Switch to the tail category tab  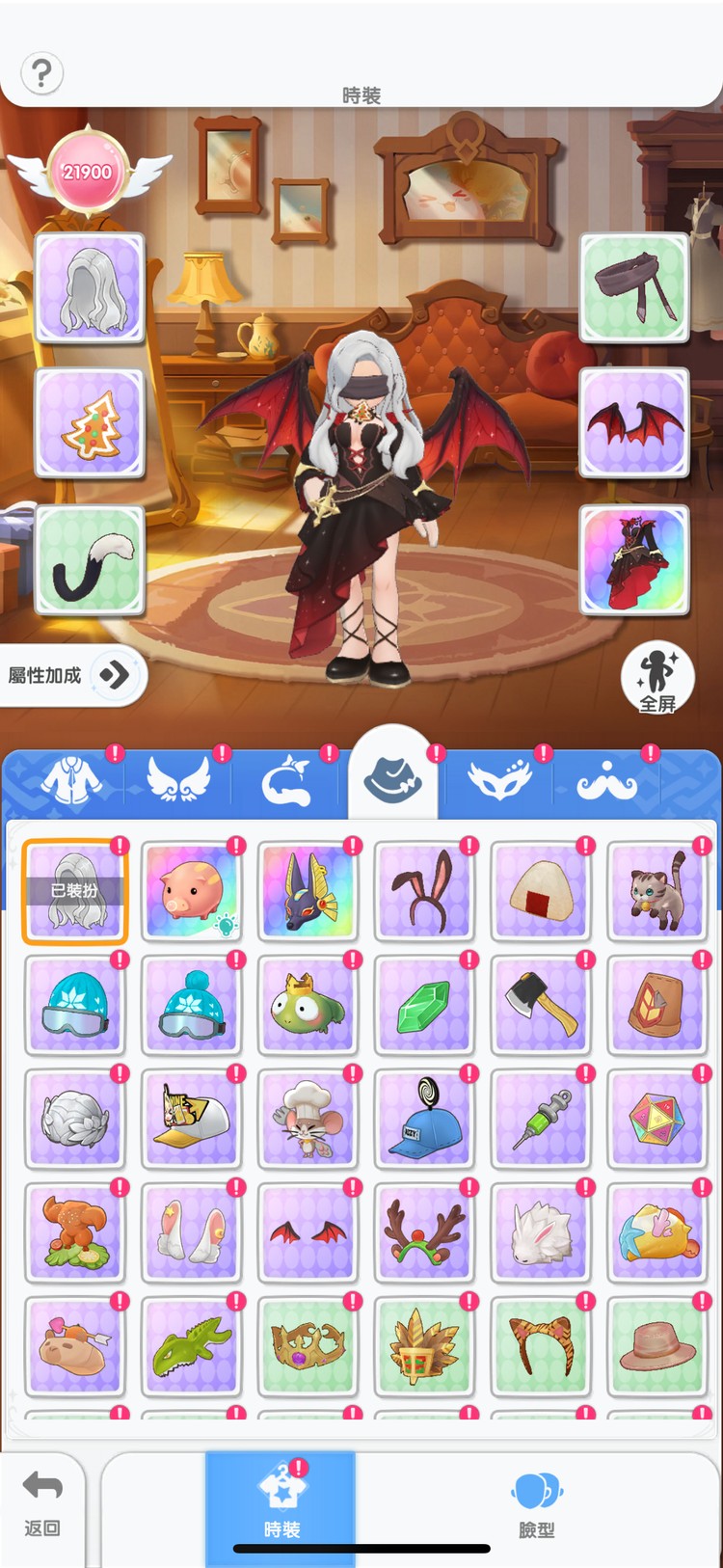286,781
